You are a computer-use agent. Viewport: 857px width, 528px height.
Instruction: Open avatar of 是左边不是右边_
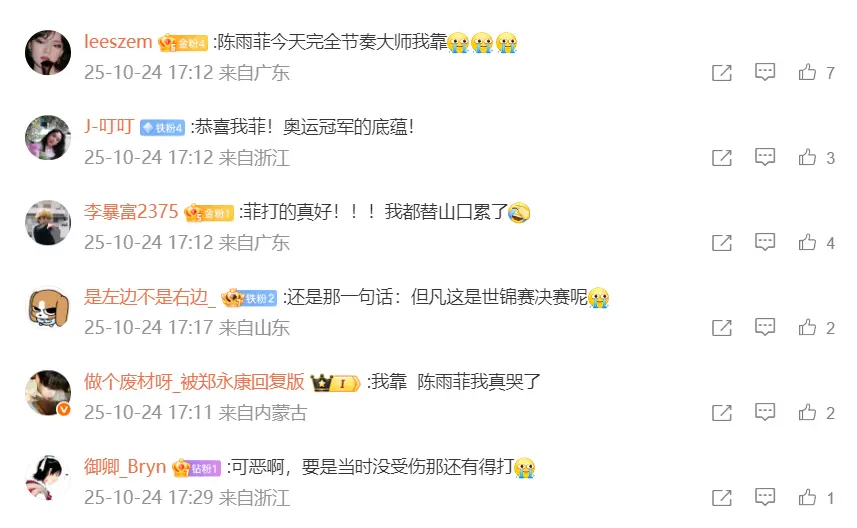coord(47,308)
